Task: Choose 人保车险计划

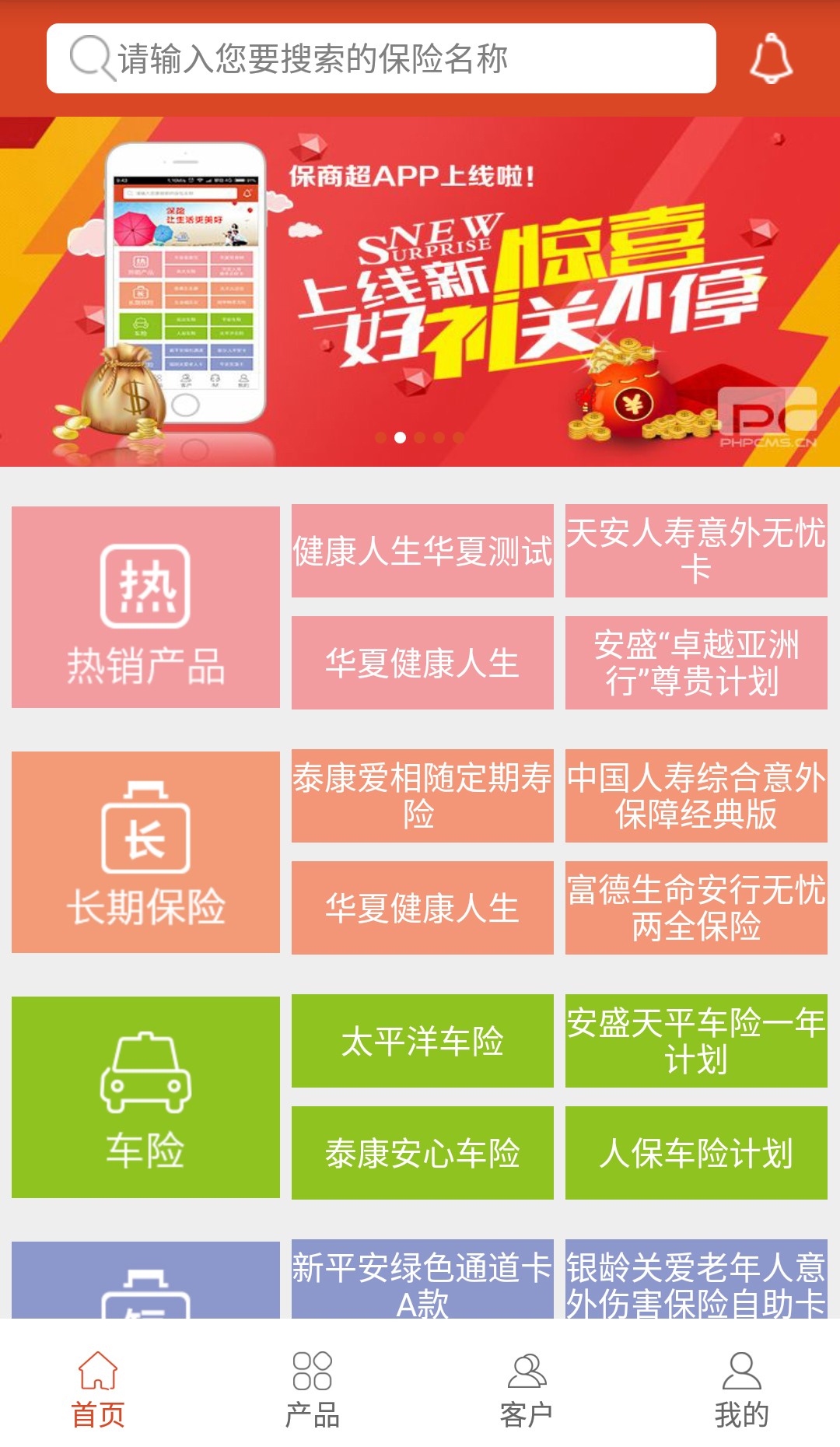Action: (x=696, y=1153)
